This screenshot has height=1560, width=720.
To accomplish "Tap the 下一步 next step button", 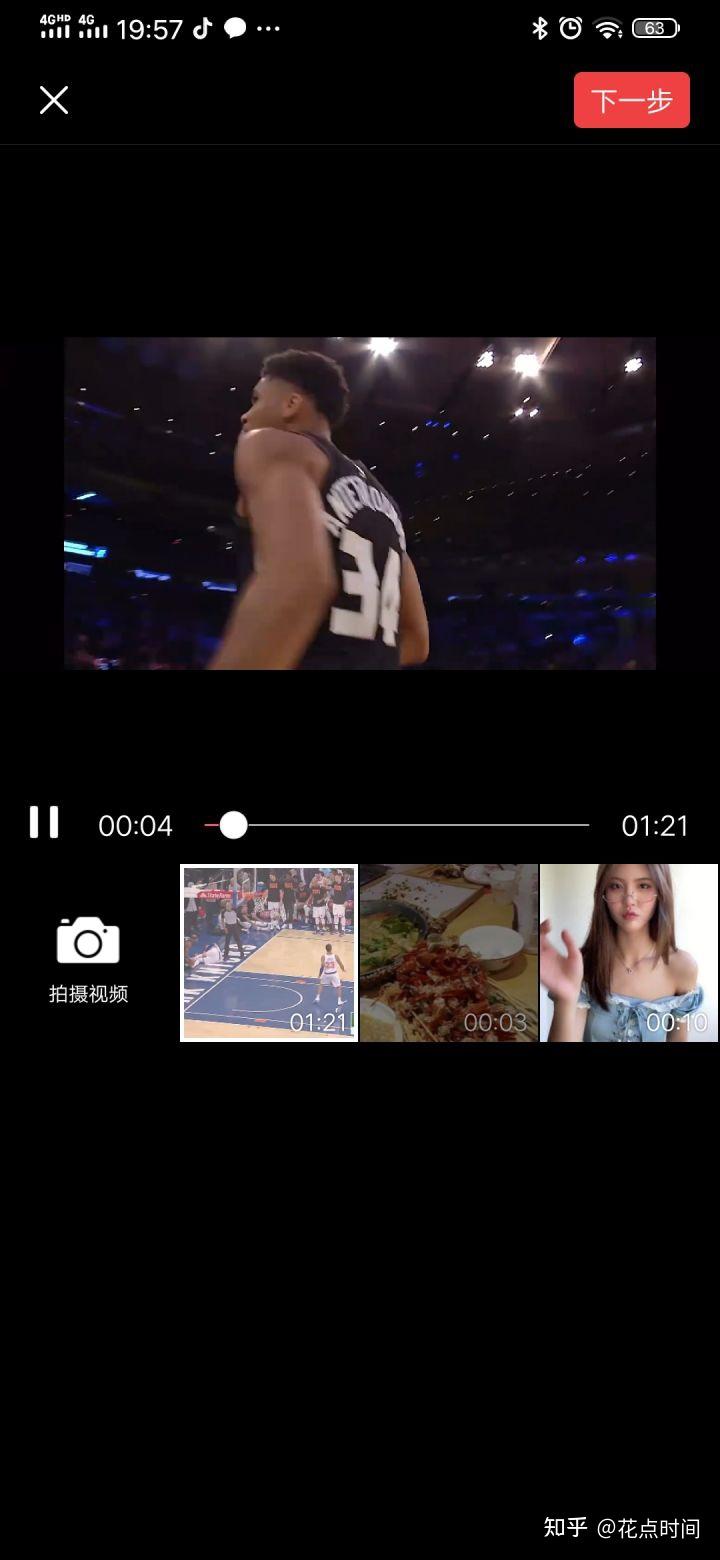I will pyautogui.click(x=631, y=100).
